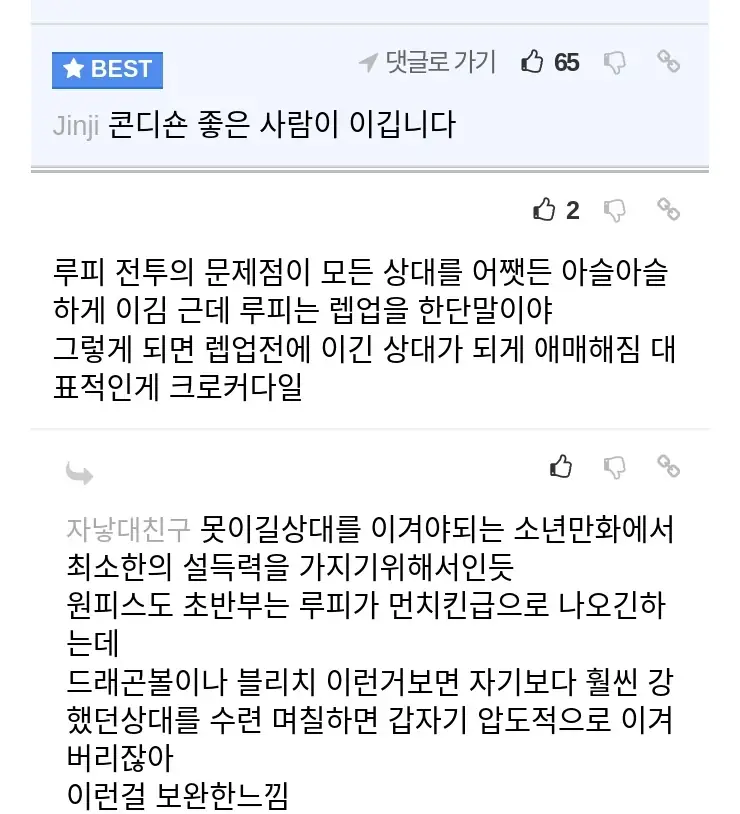This screenshot has height=814, width=740.
Task: Like 자낳대친구's reply
Action: click(x=561, y=466)
